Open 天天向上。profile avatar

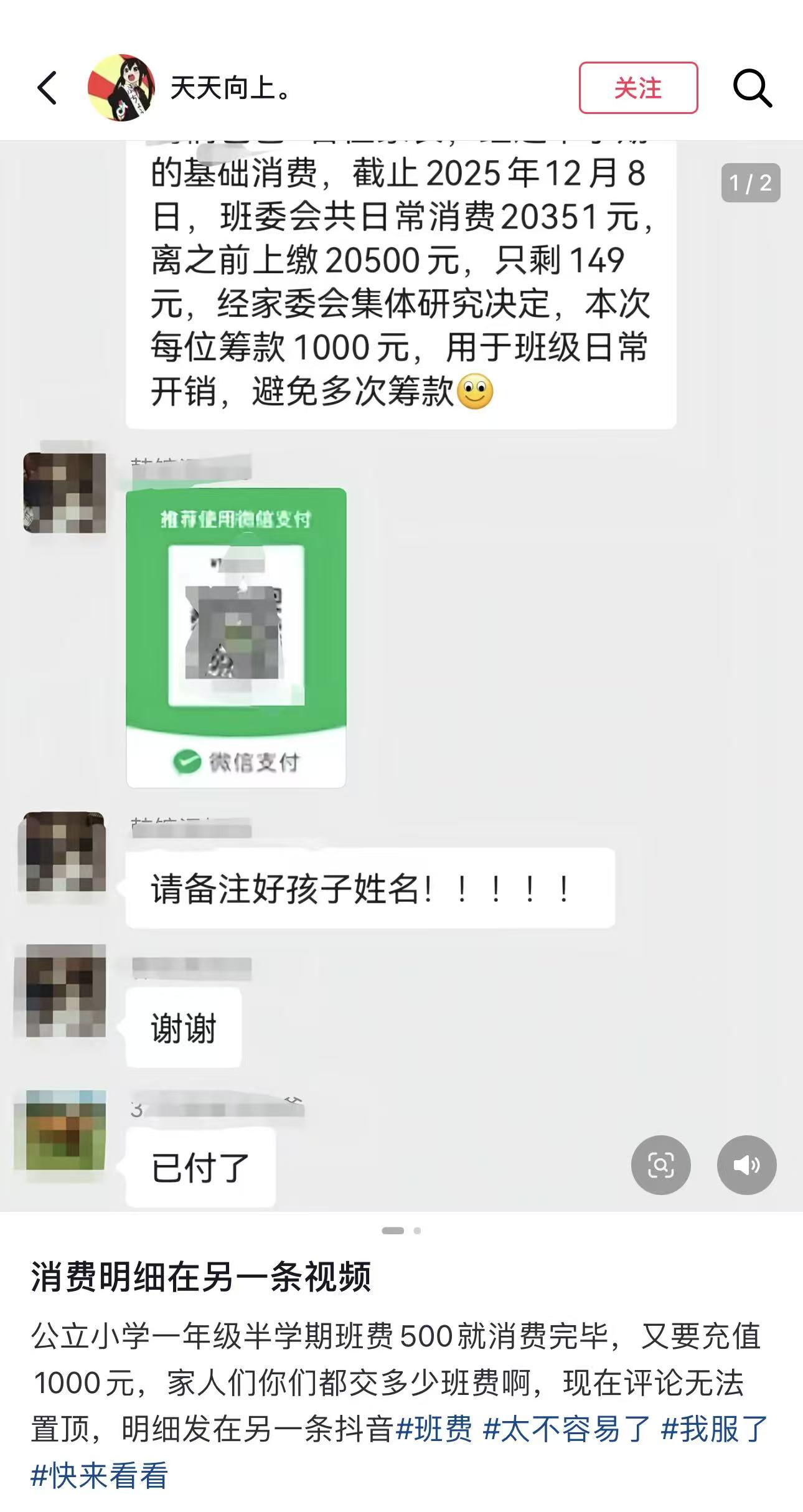tap(121, 88)
